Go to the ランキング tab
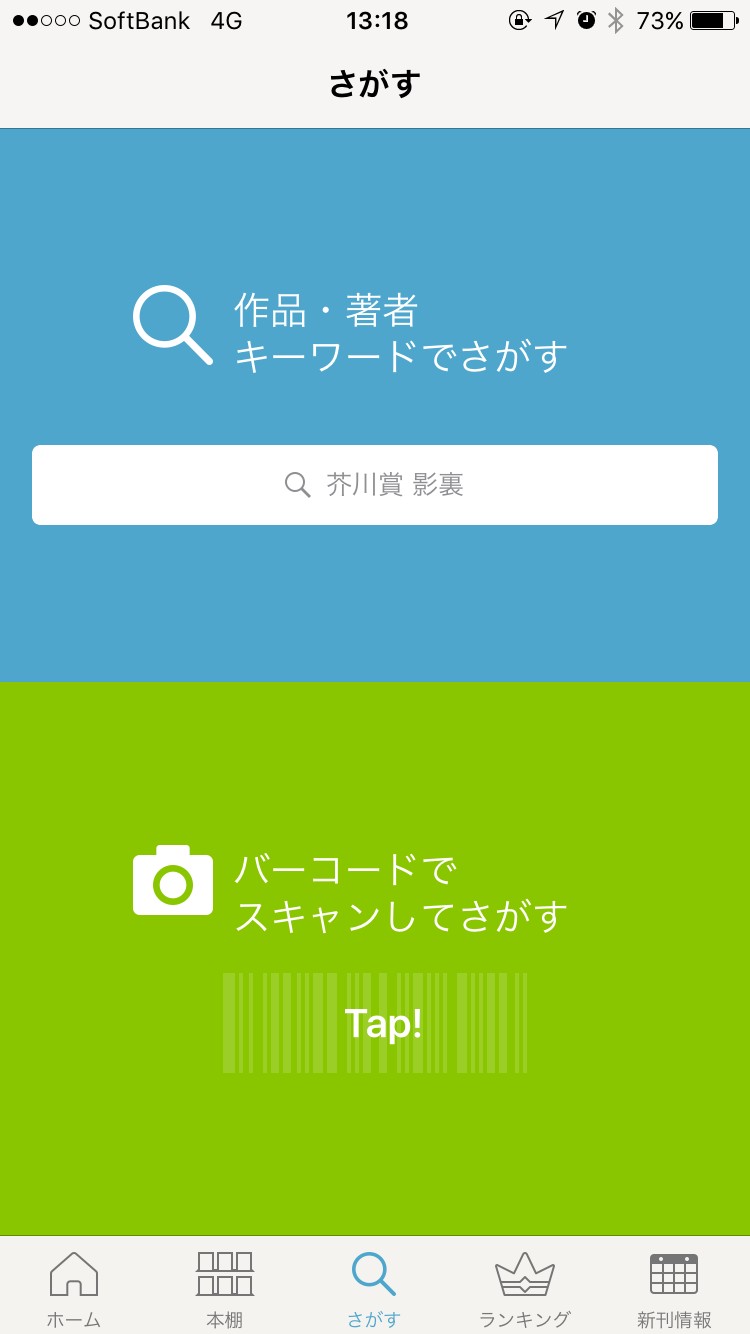The image size is (750, 1334). point(524,1288)
